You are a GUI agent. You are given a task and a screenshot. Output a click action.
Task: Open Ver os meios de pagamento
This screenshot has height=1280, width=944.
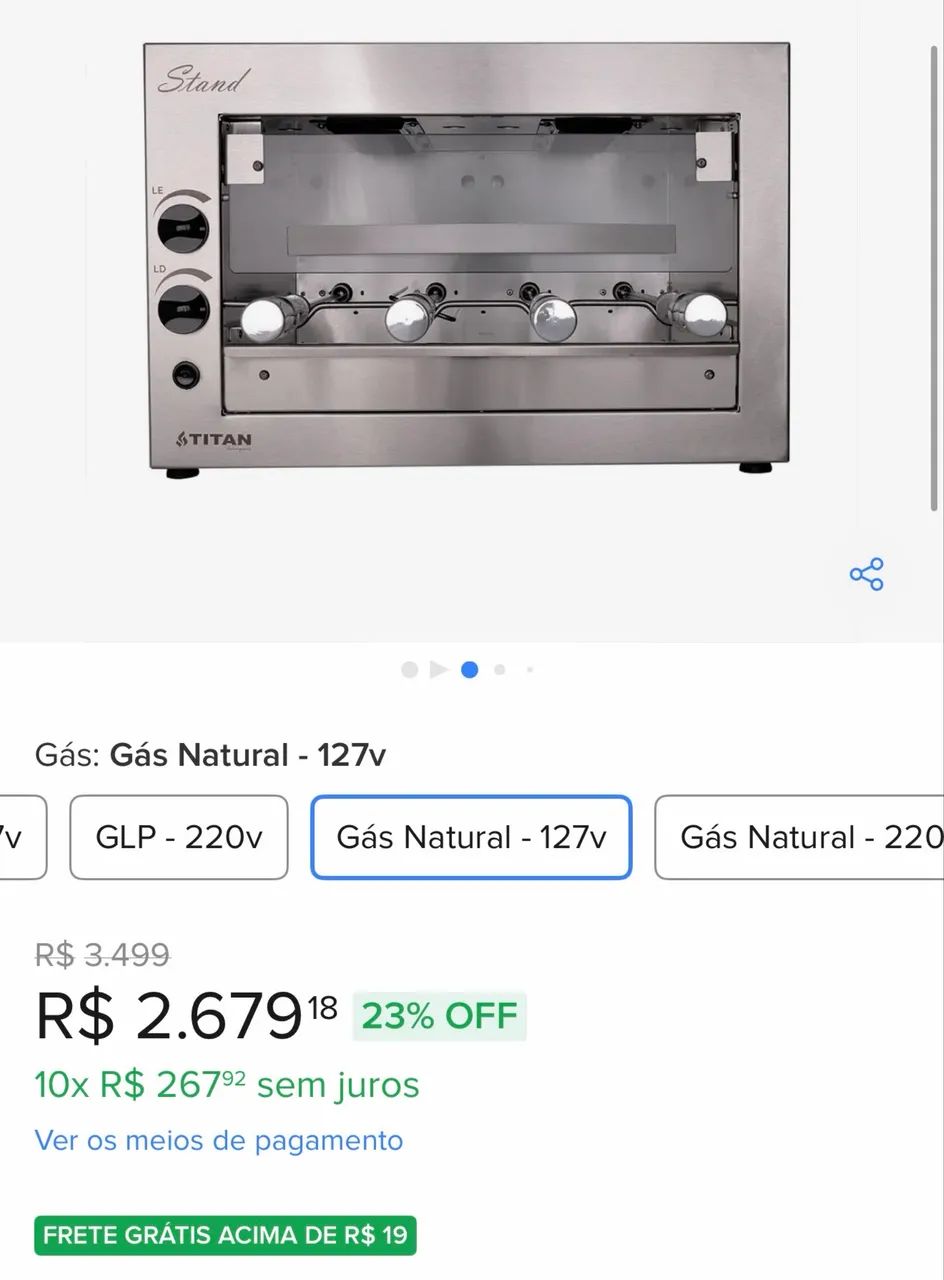coord(219,1140)
